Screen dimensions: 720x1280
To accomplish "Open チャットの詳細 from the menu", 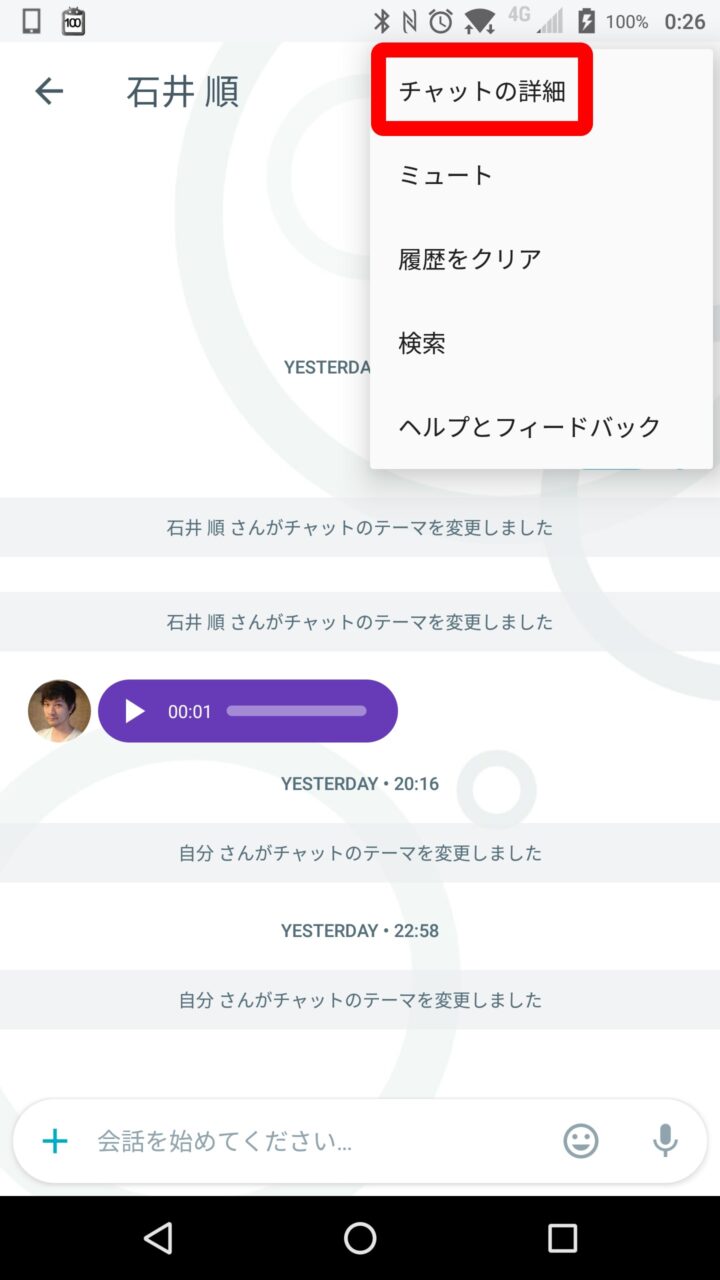I will tap(482, 91).
